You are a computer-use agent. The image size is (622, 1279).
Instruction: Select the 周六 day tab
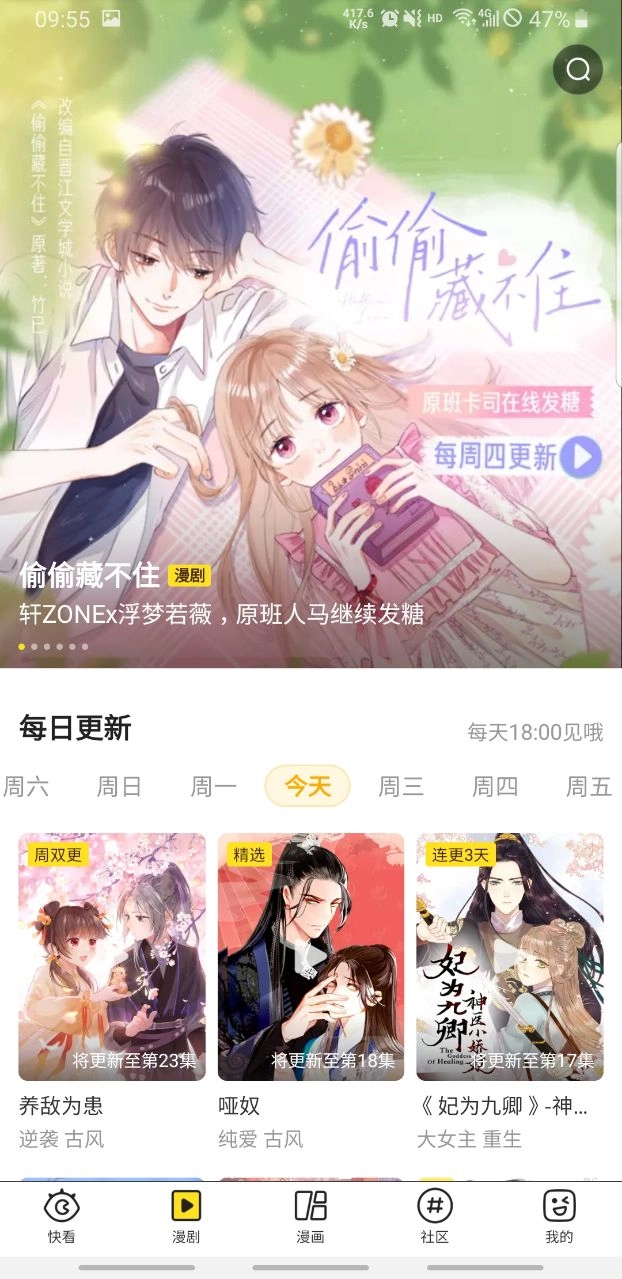click(x=26, y=787)
